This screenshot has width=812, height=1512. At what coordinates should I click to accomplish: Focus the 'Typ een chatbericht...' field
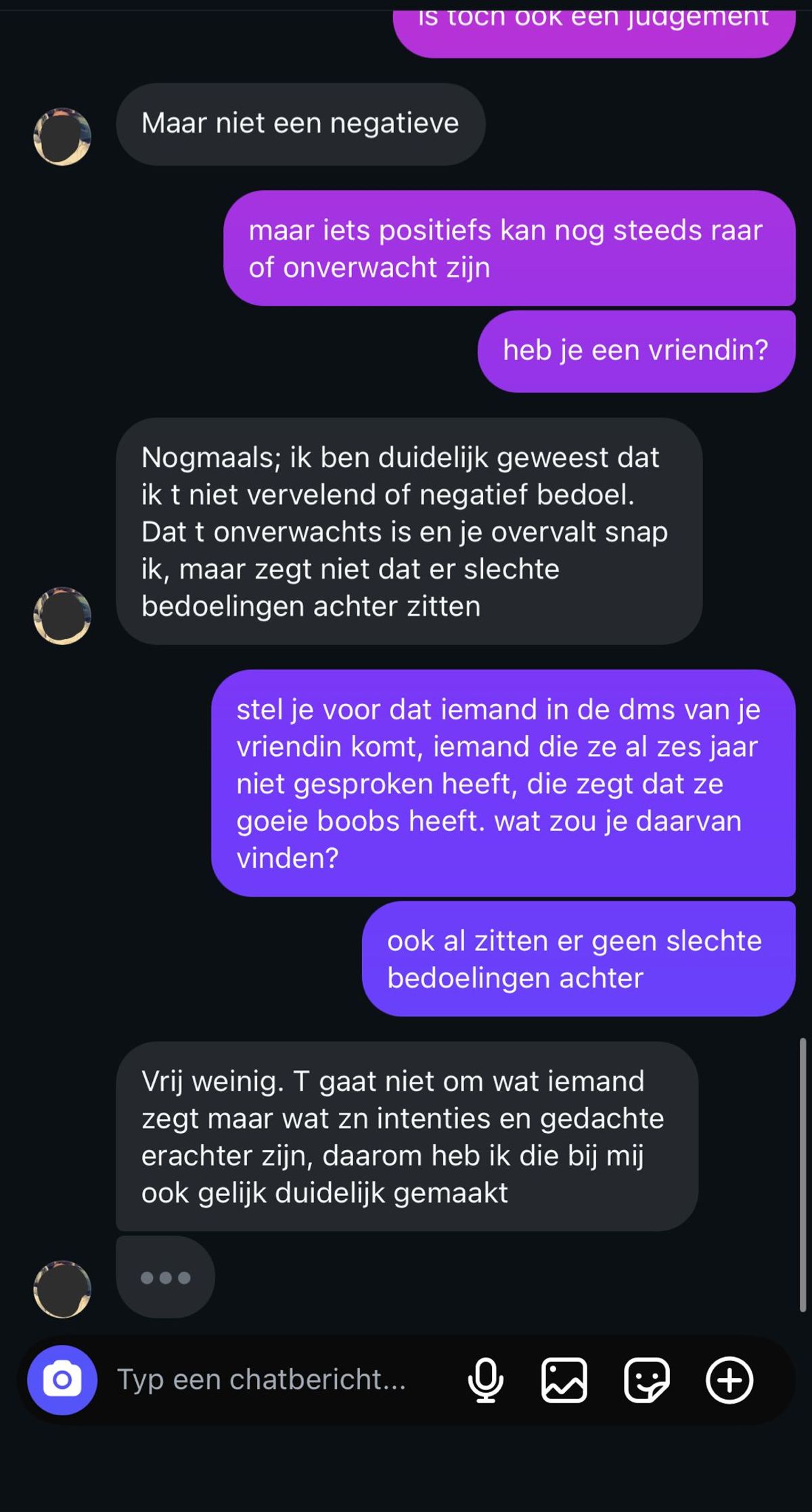coord(271,1379)
